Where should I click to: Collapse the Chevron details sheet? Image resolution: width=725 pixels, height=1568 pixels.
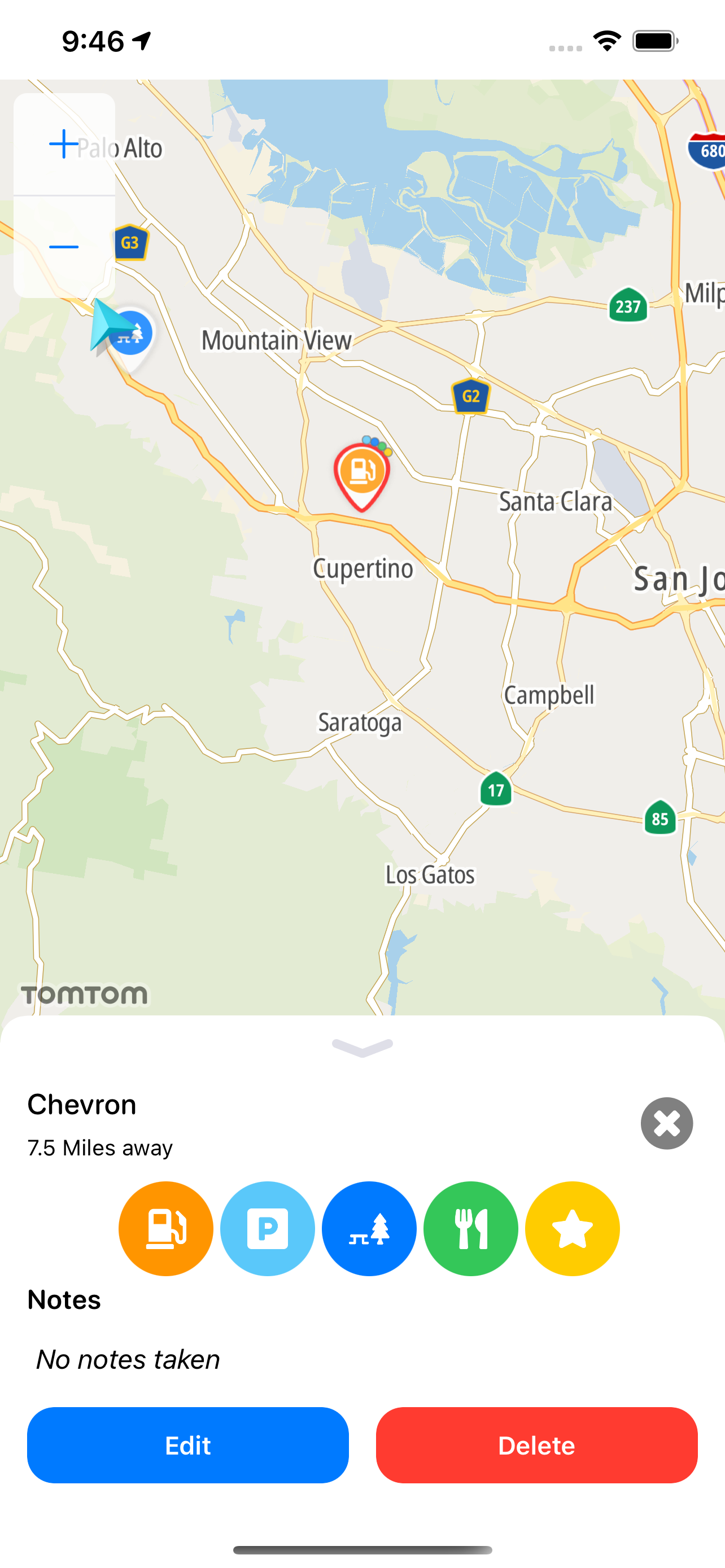tap(362, 1048)
